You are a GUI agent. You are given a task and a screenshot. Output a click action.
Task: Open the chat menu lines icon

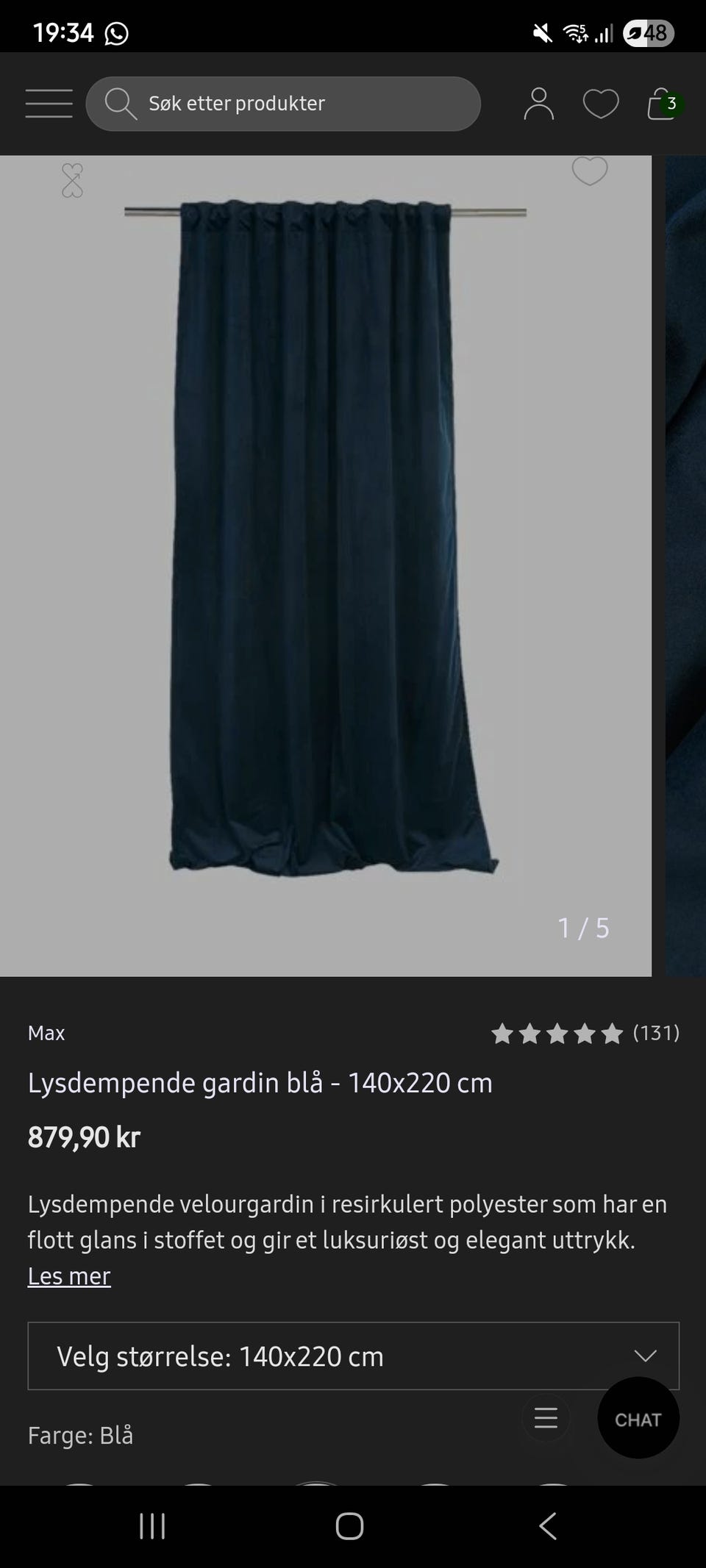pos(546,1419)
